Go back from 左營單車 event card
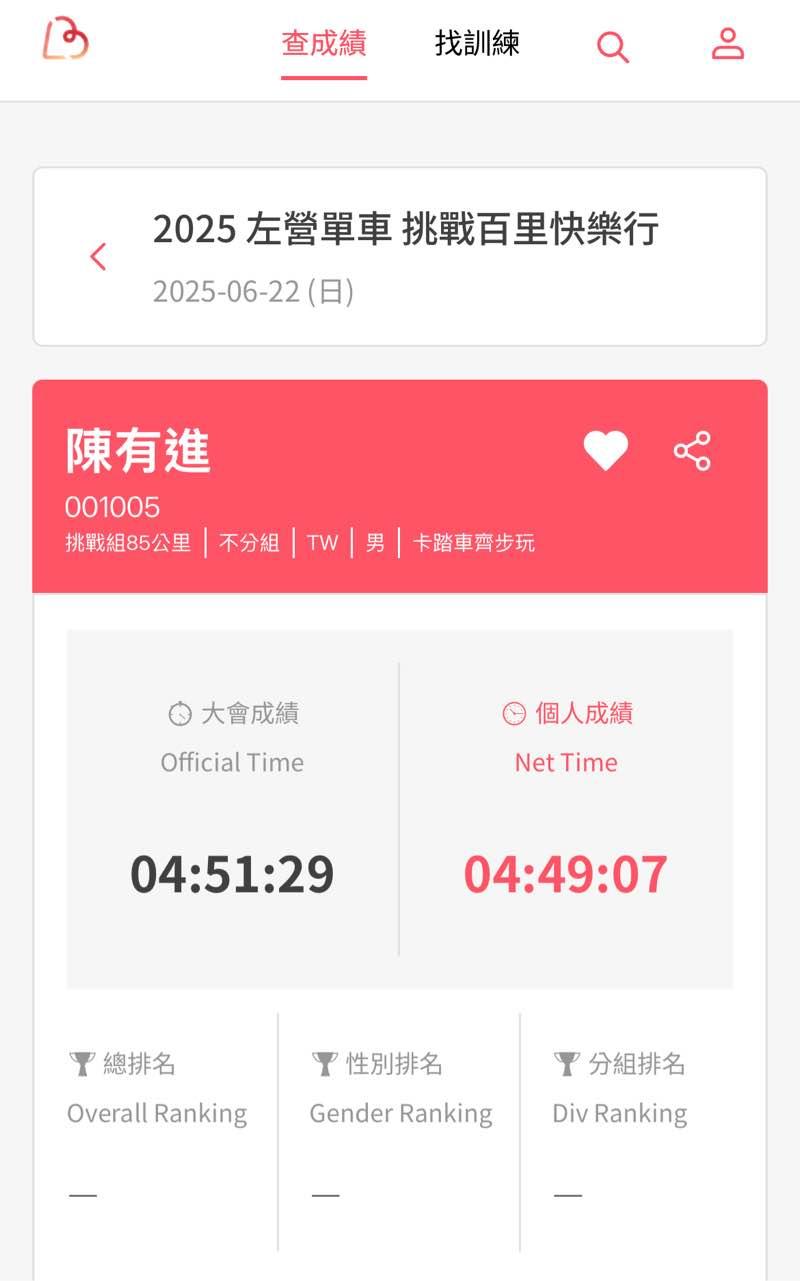Screen dimensions: 800x1281 98,257
